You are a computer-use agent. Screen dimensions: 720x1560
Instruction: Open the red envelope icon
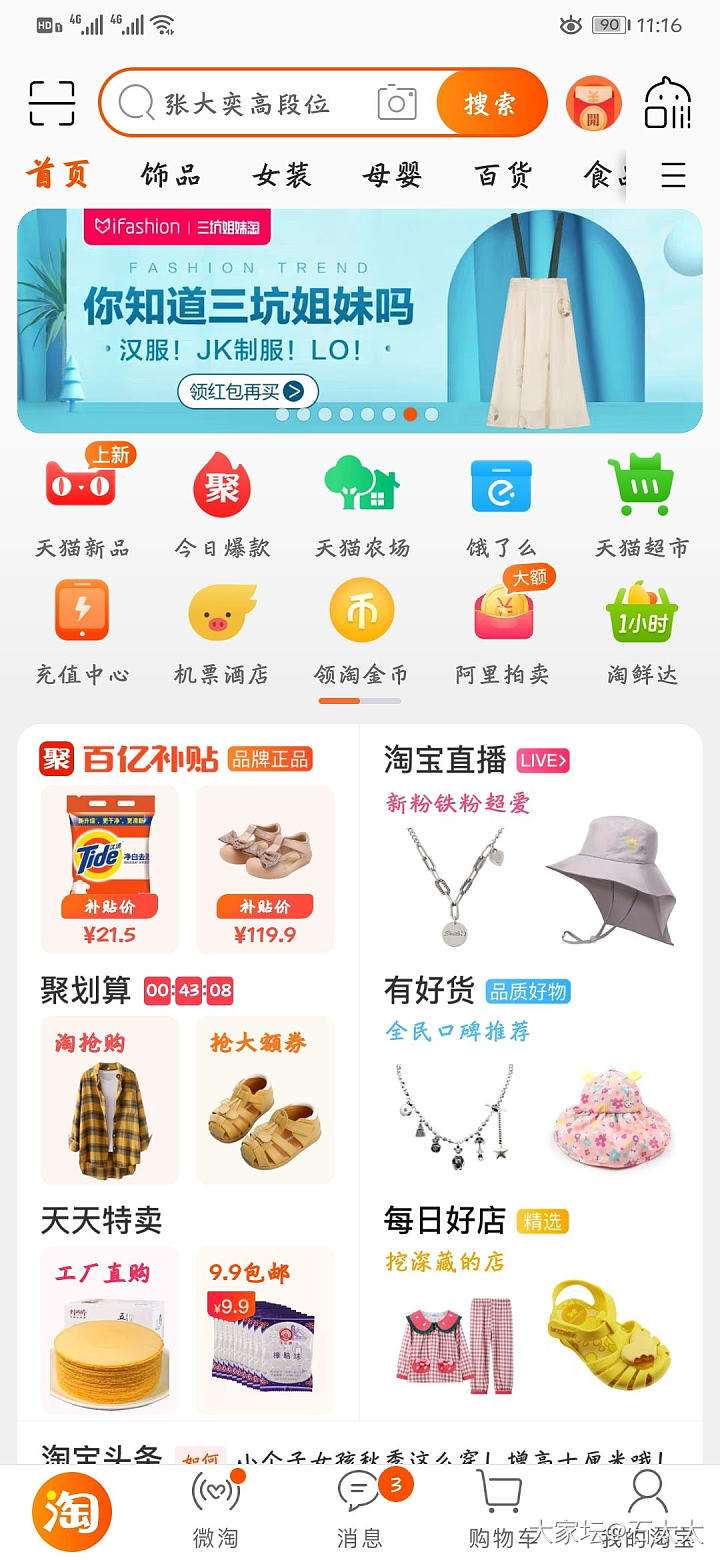pyautogui.click(x=593, y=104)
